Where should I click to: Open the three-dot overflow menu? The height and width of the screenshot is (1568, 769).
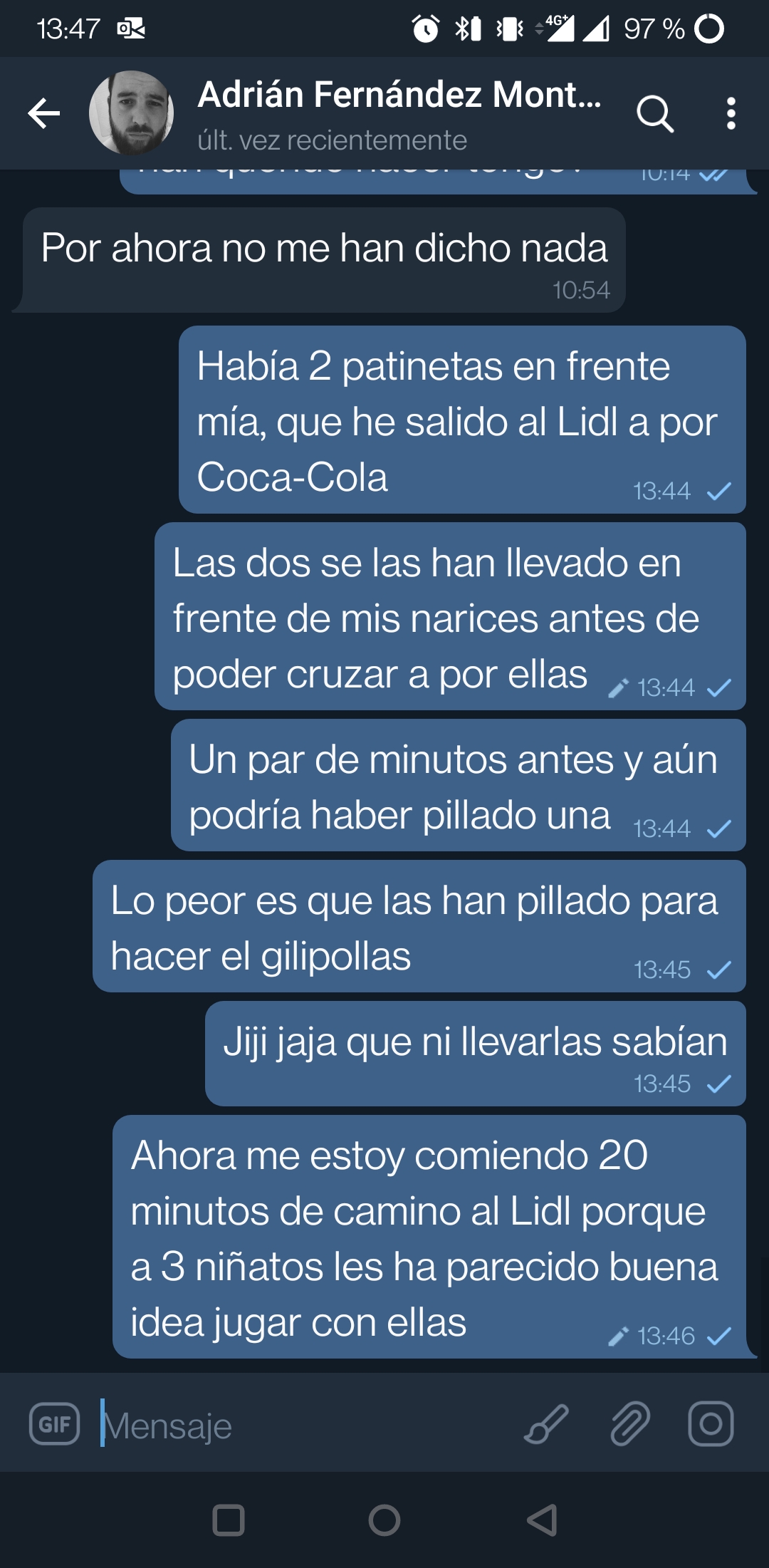pos(731,114)
